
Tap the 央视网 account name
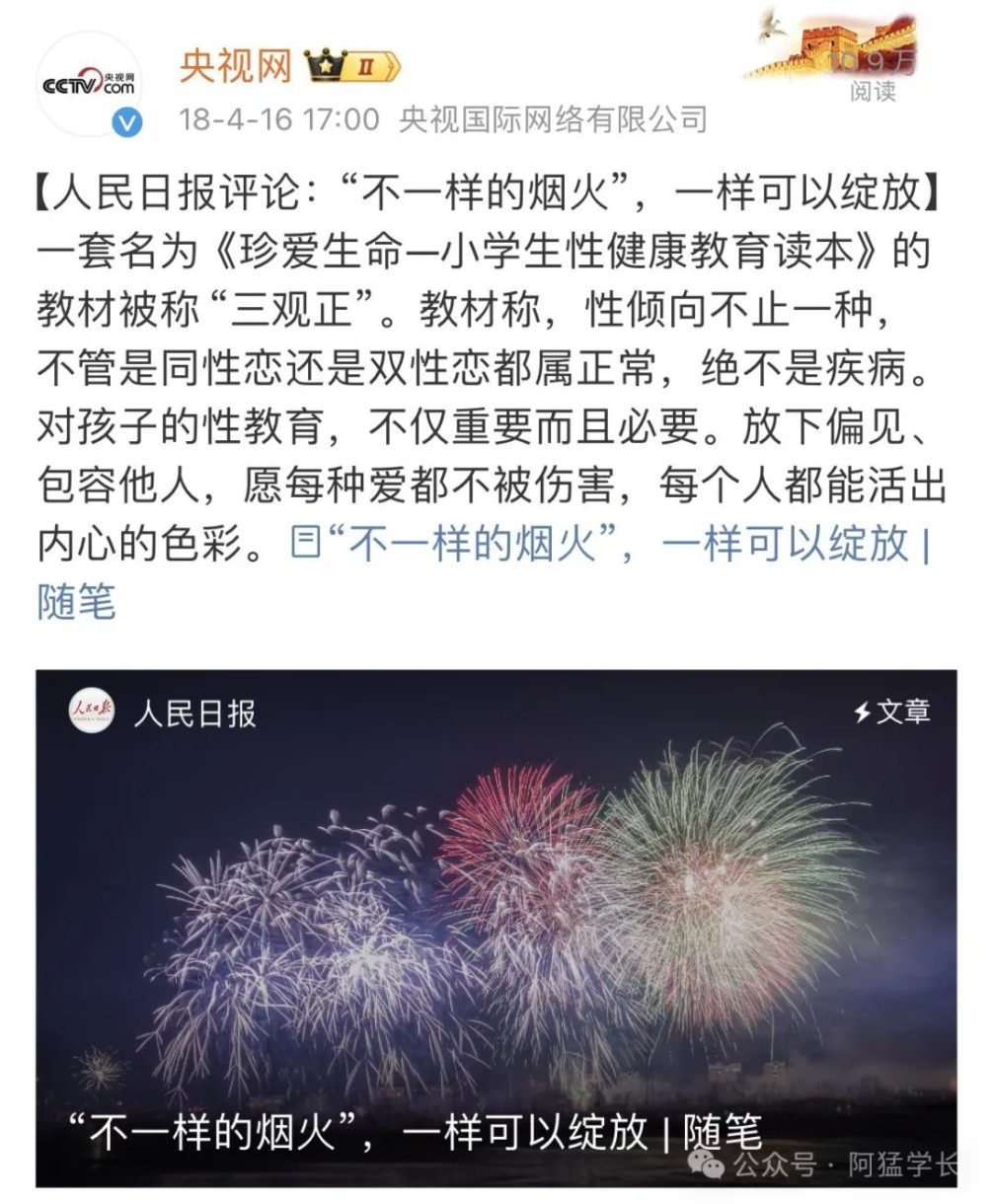click(236, 67)
